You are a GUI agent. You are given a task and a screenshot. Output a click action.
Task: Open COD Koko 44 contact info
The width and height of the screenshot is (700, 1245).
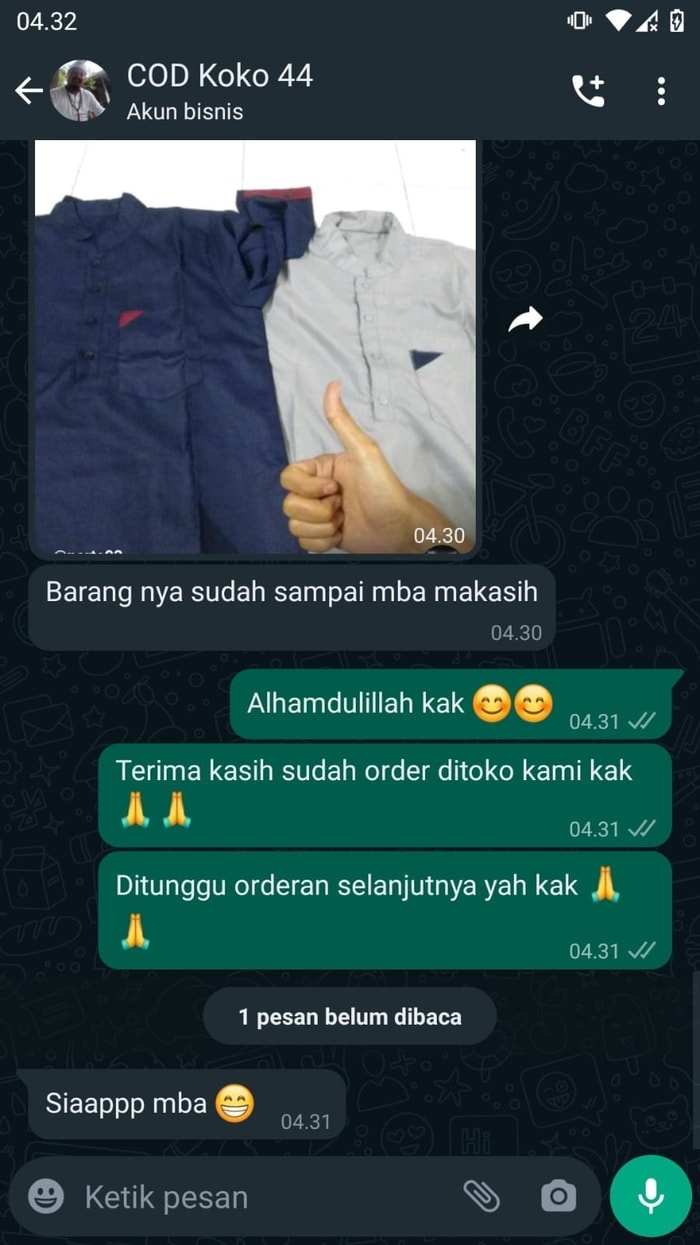click(220, 90)
